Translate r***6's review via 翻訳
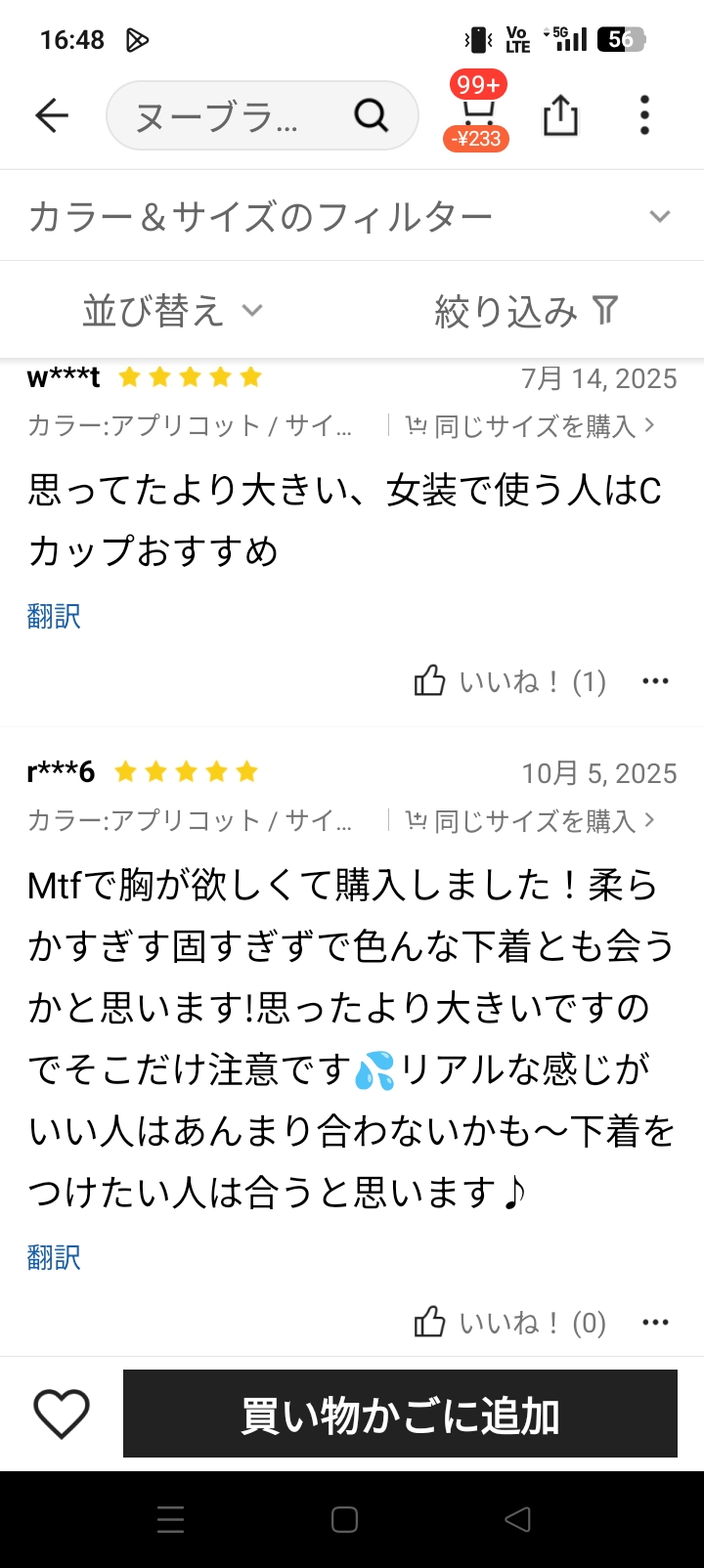Screen dimensions: 704x1568 click(54, 1257)
